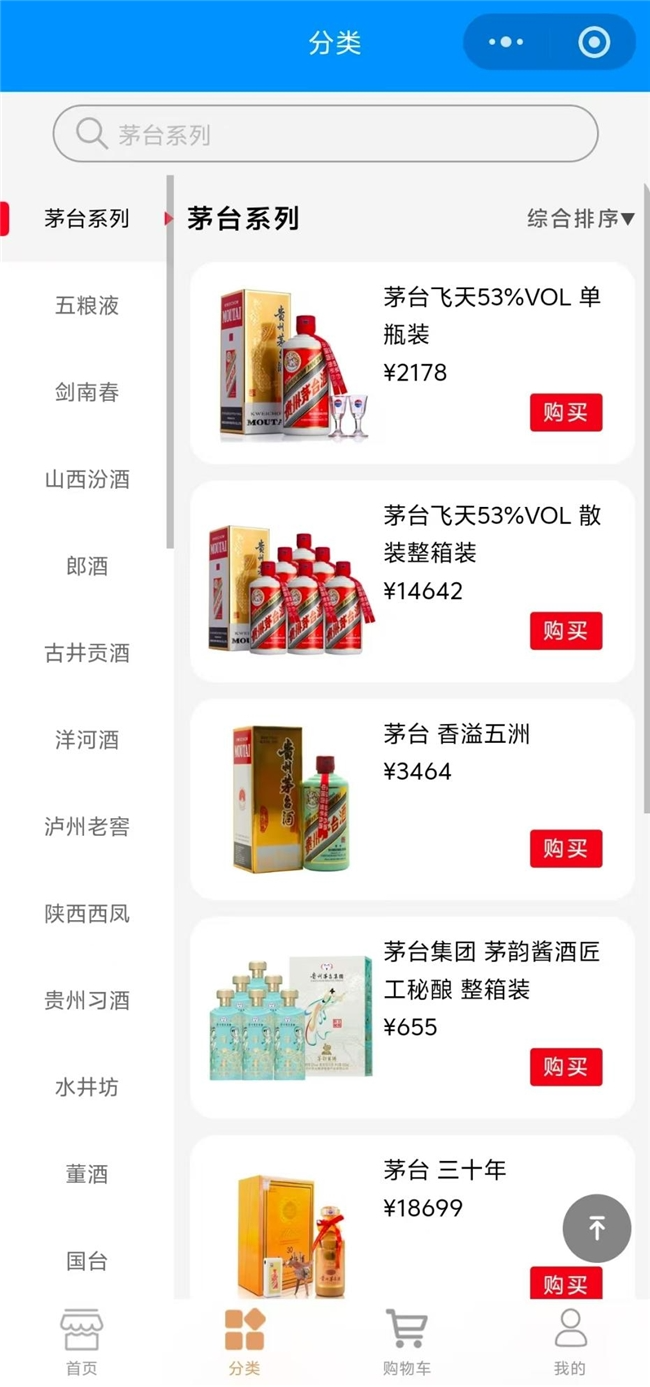Select the 五粮液 category
650x1387 pixels.
point(87,306)
